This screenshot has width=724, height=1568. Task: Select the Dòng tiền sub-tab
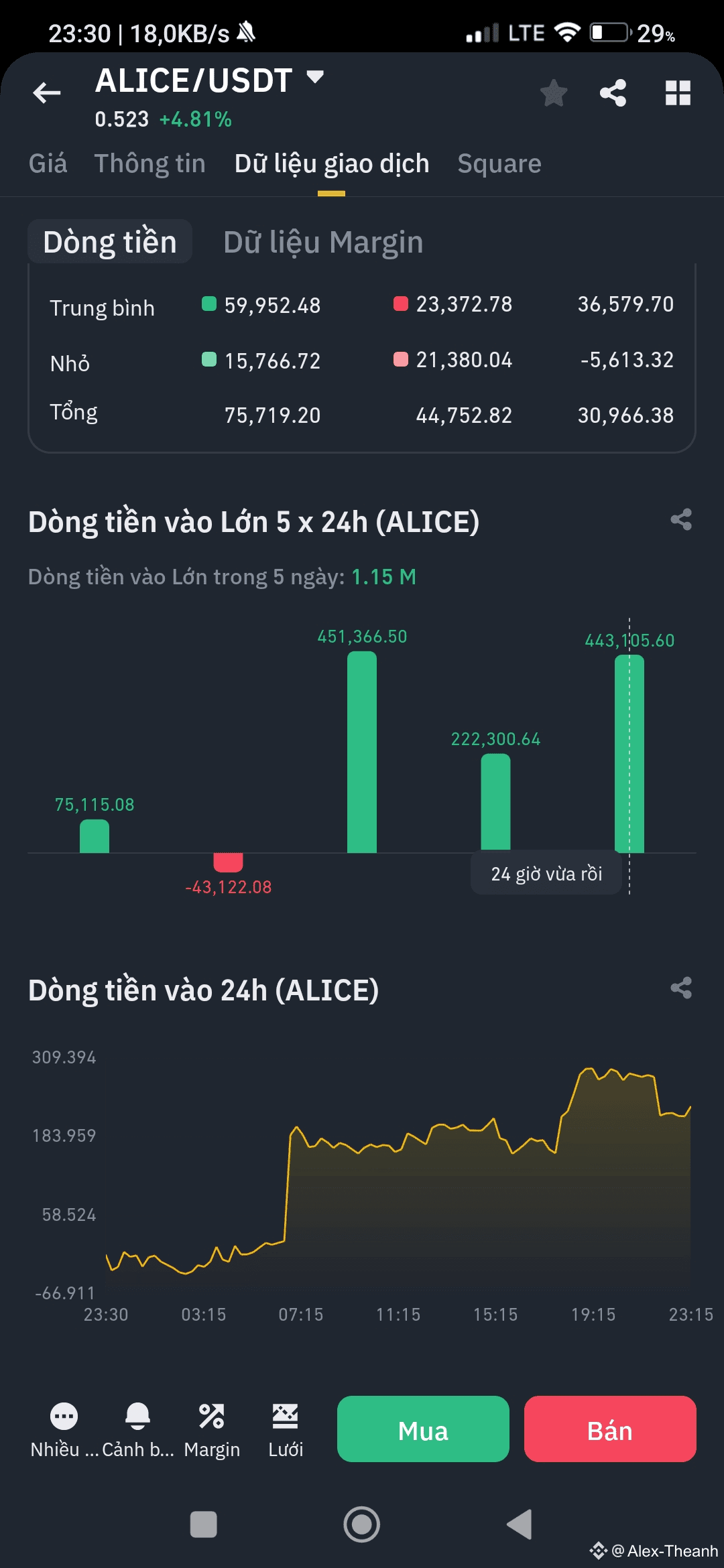click(x=110, y=242)
